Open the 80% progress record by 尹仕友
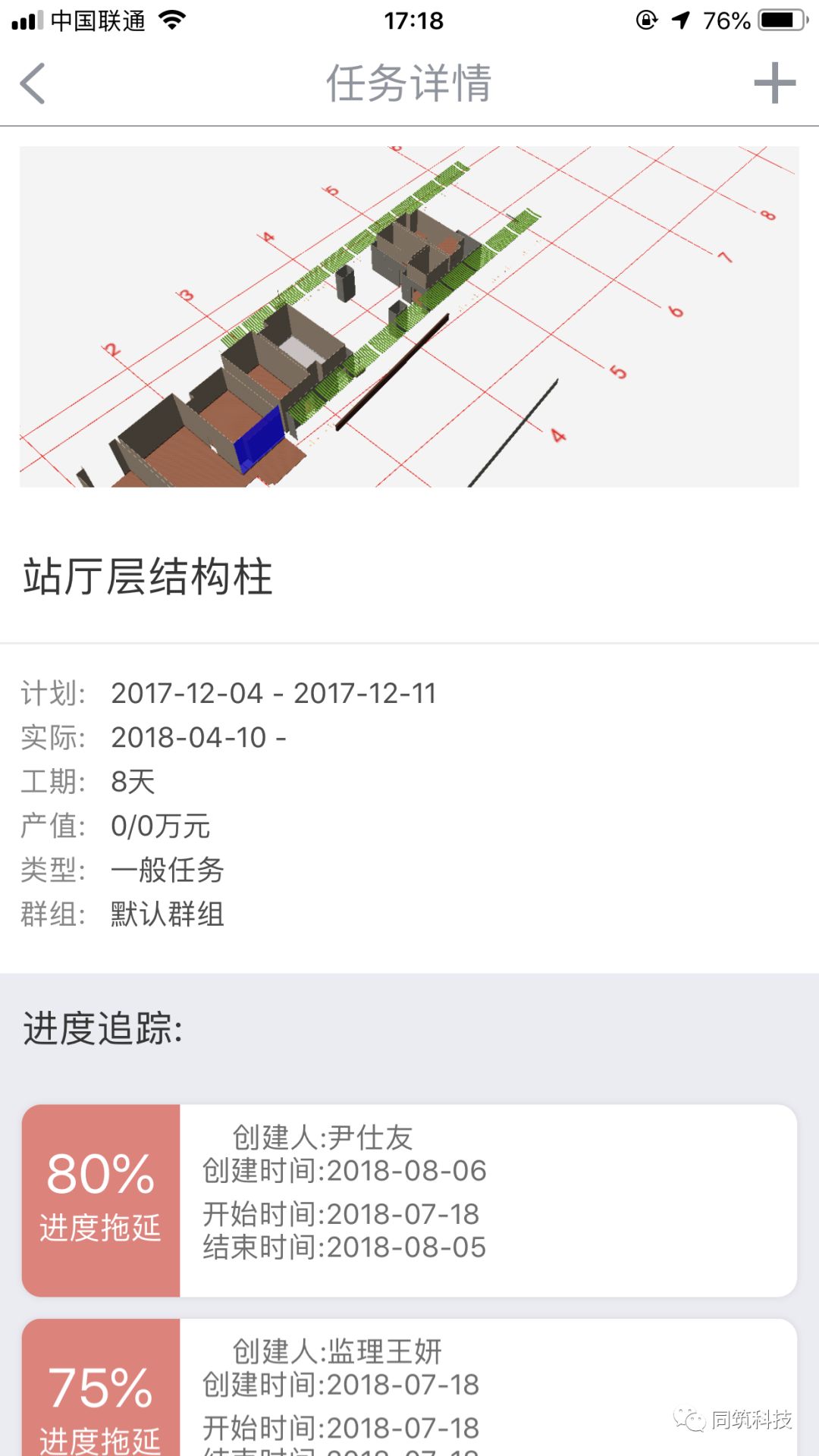Screen dimensions: 819x1456 (409, 1200)
